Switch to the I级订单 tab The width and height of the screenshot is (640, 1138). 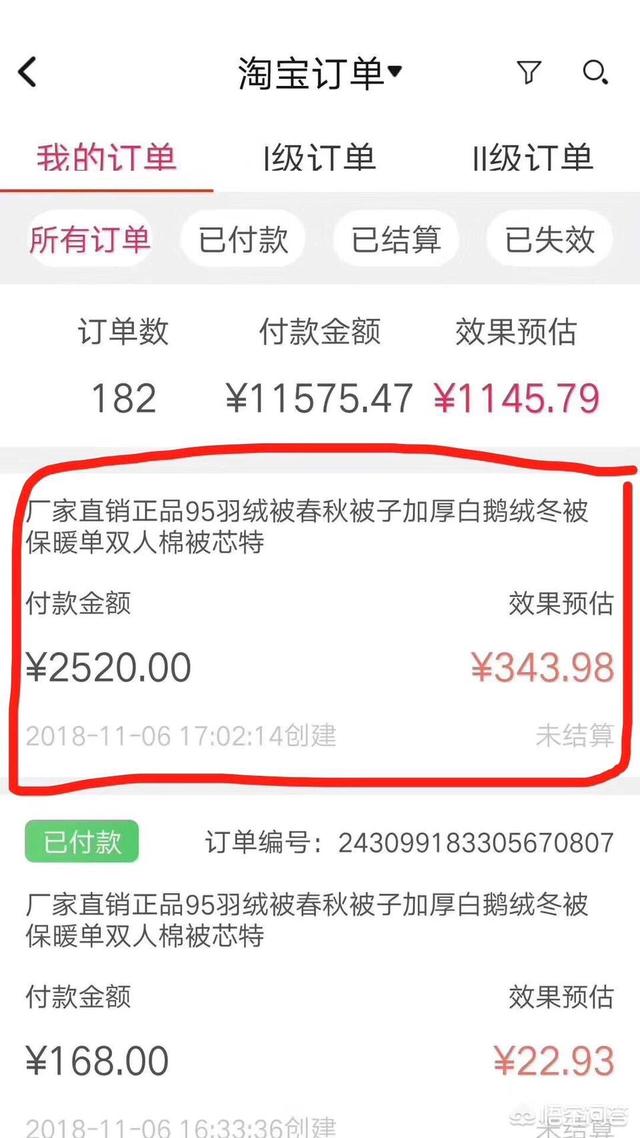tap(319, 157)
